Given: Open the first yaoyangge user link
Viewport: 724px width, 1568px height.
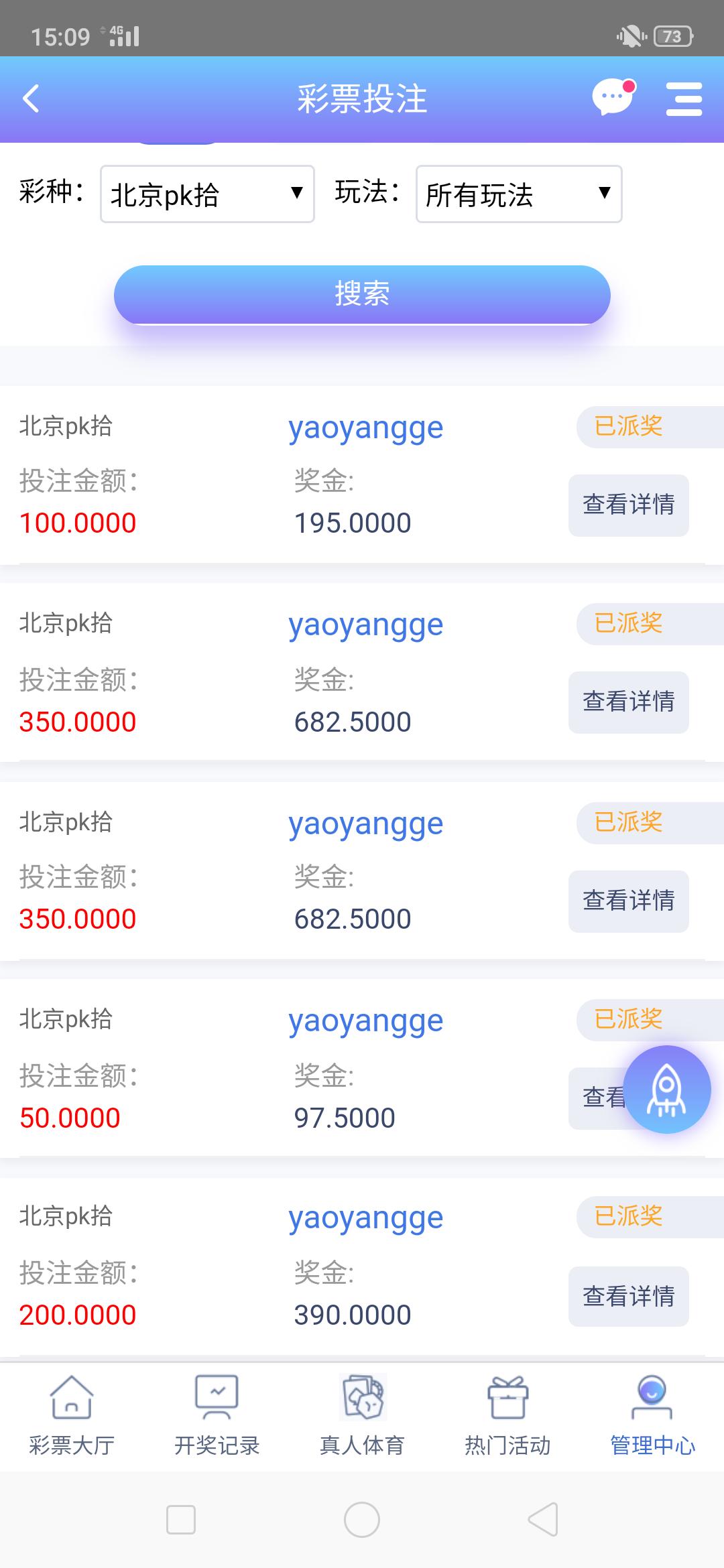Looking at the screenshot, I should tap(365, 427).
